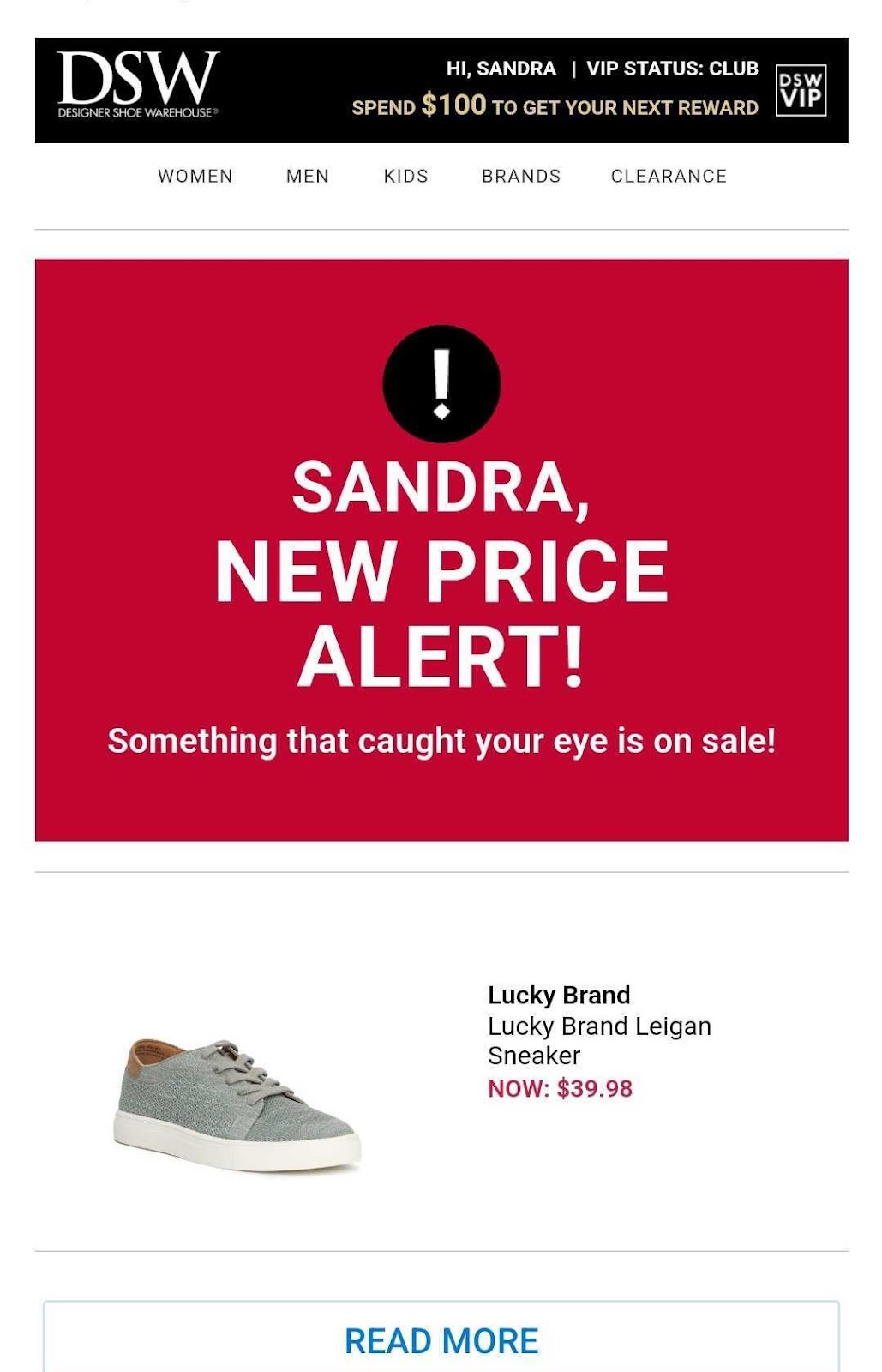This screenshot has height=1372, width=882.
Task: Open the Lucky Brand Leigan Sneaker image
Action: pos(237,1104)
